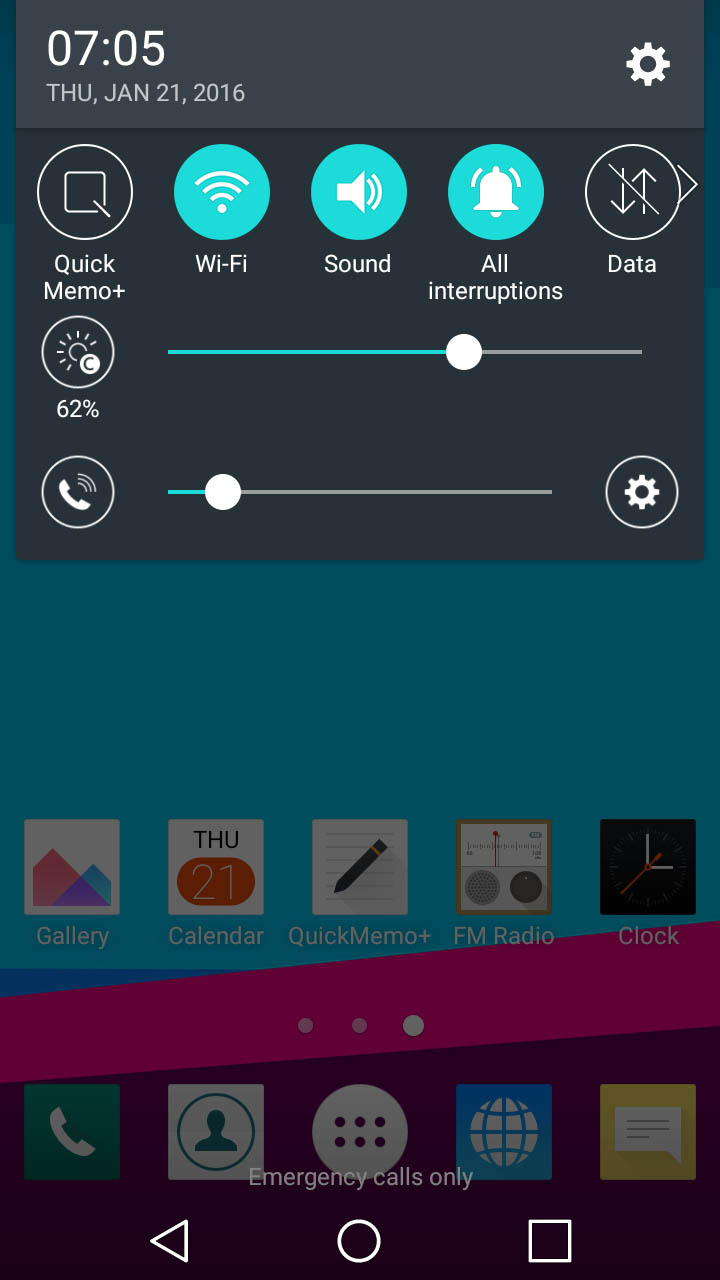
Task: Tap the phone ringtone volume icon
Action: point(78,492)
